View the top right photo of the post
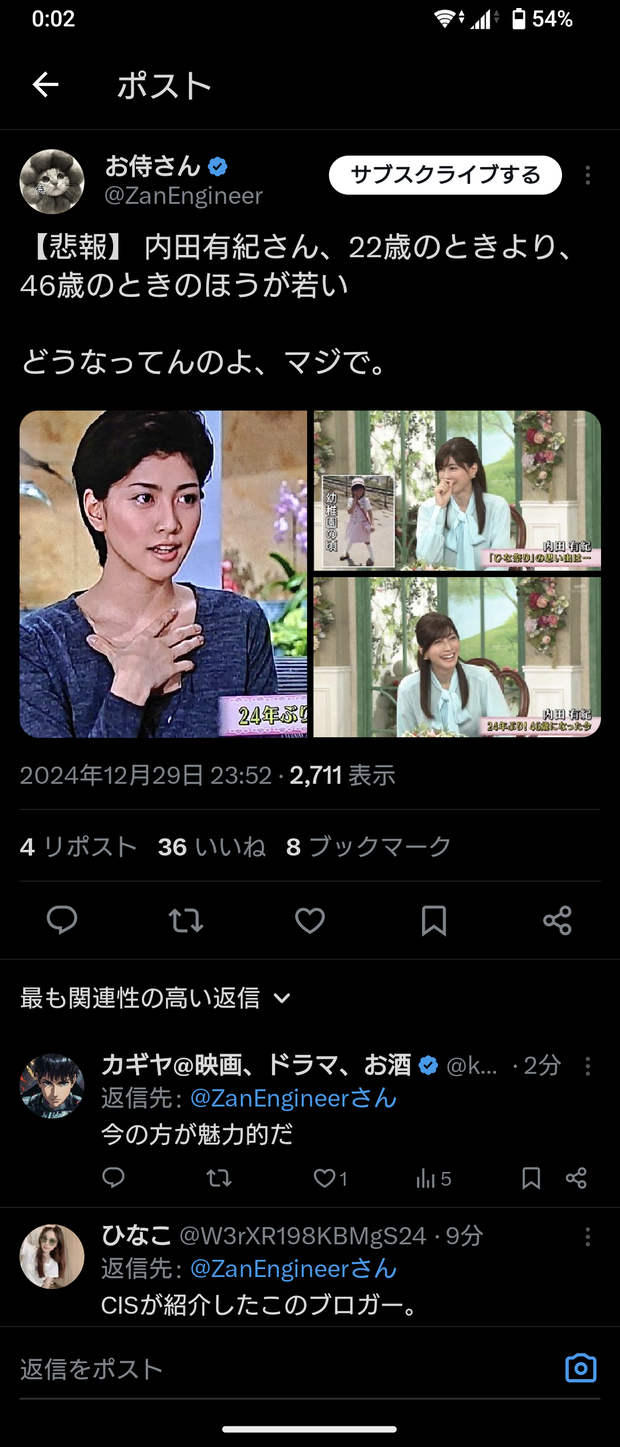The height and width of the screenshot is (1447, 620). [x=457, y=490]
